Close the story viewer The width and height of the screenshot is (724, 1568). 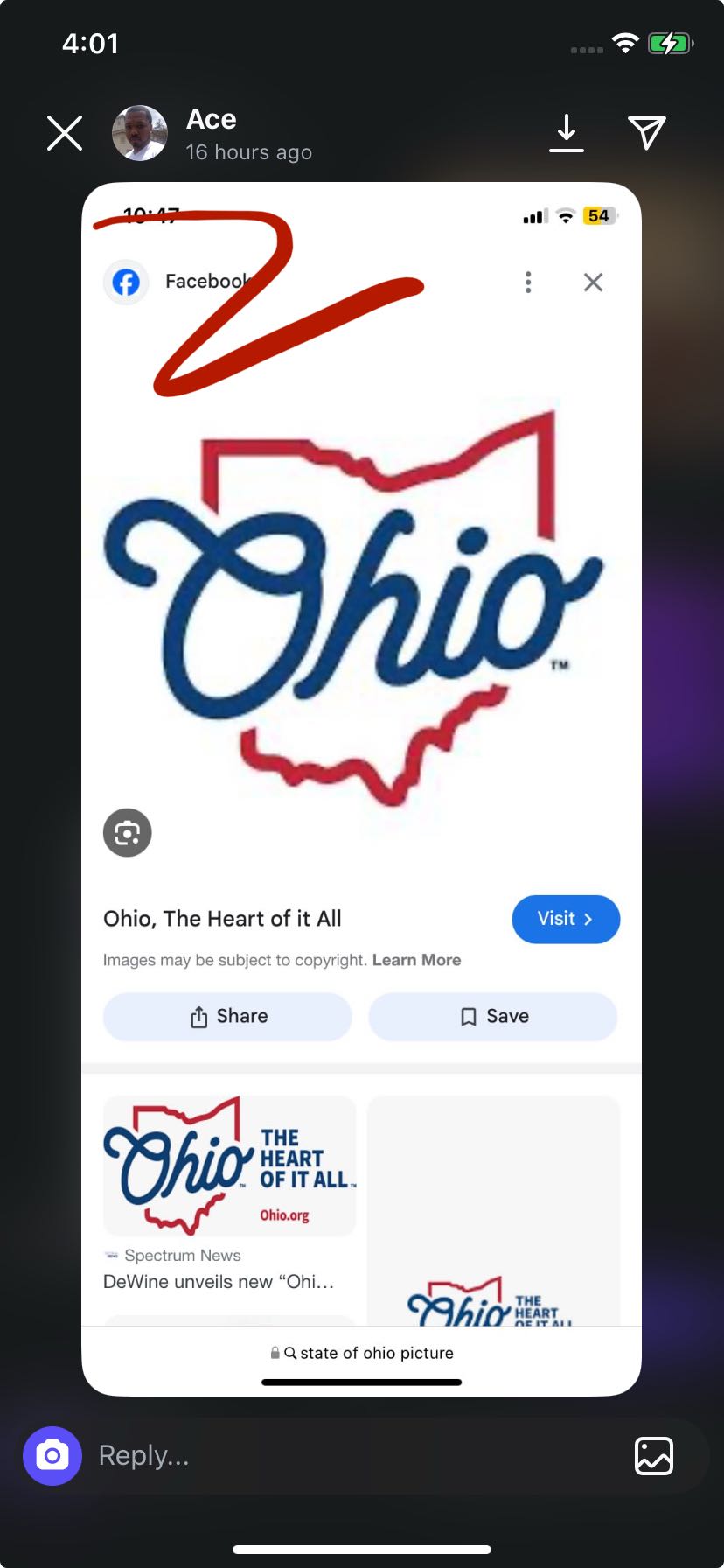pyautogui.click(x=65, y=133)
